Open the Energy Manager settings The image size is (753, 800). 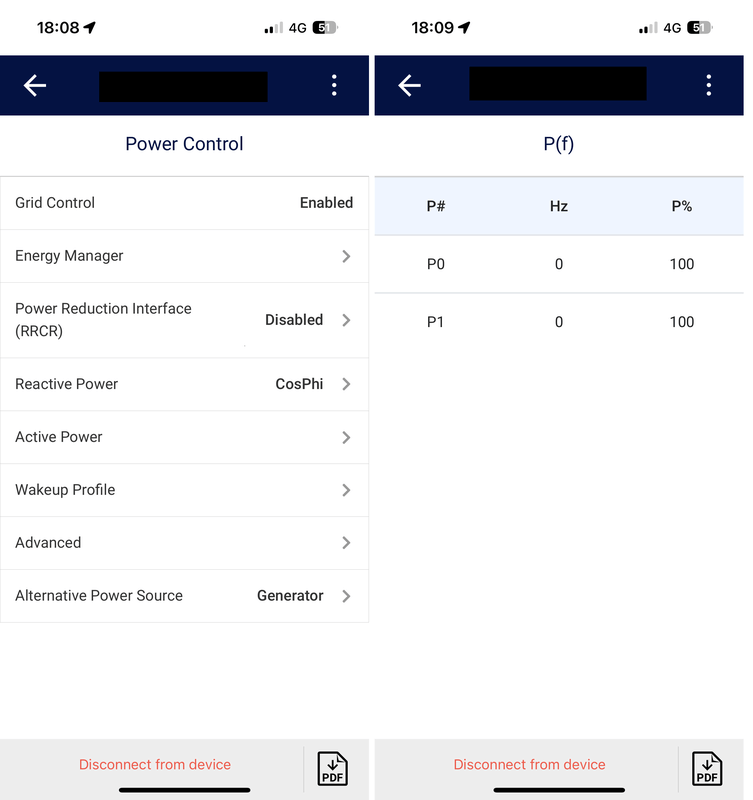click(x=184, y=256)
